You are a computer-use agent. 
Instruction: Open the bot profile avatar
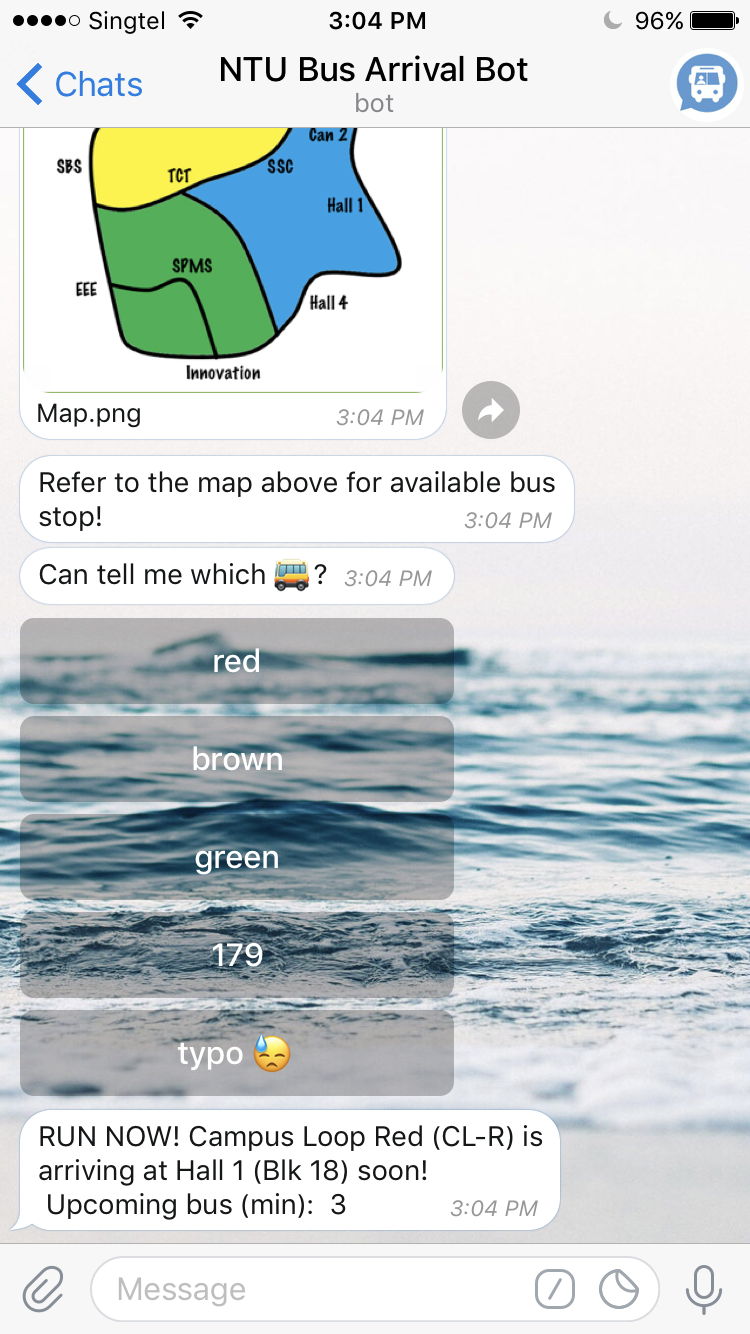708,85
